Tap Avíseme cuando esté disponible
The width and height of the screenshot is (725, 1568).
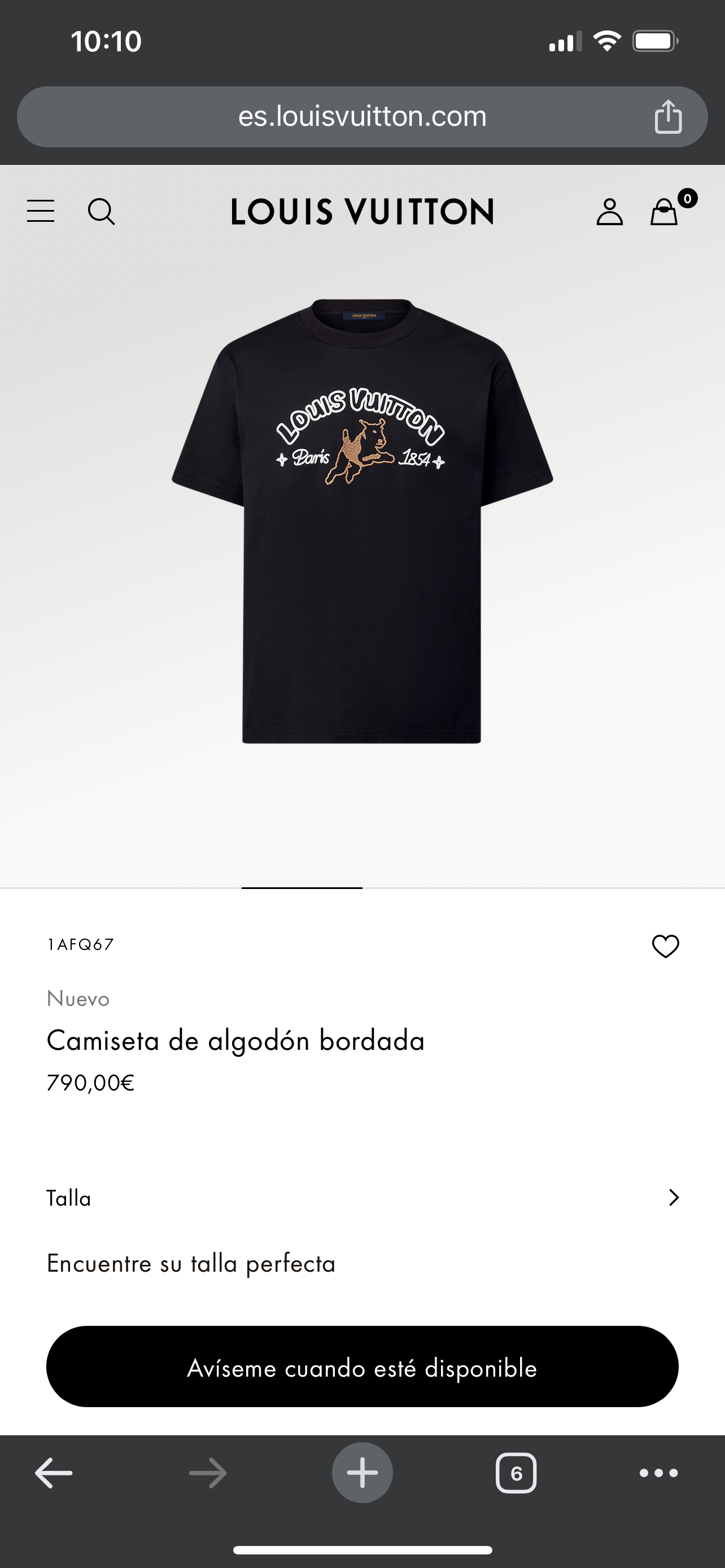(x=362, y=1367)
